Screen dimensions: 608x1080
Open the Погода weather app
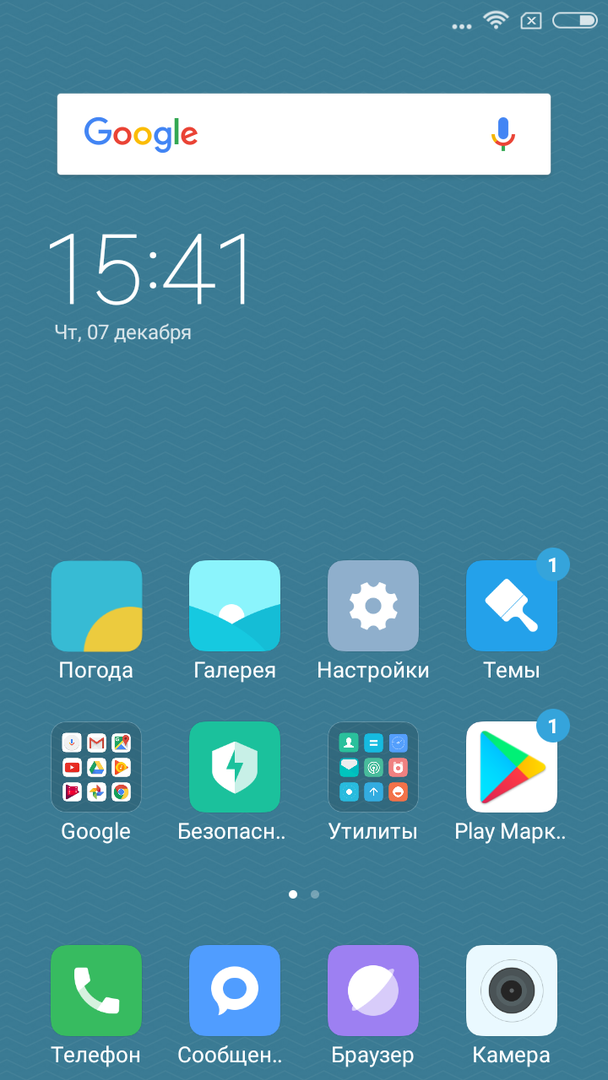(x=96, y=606)
